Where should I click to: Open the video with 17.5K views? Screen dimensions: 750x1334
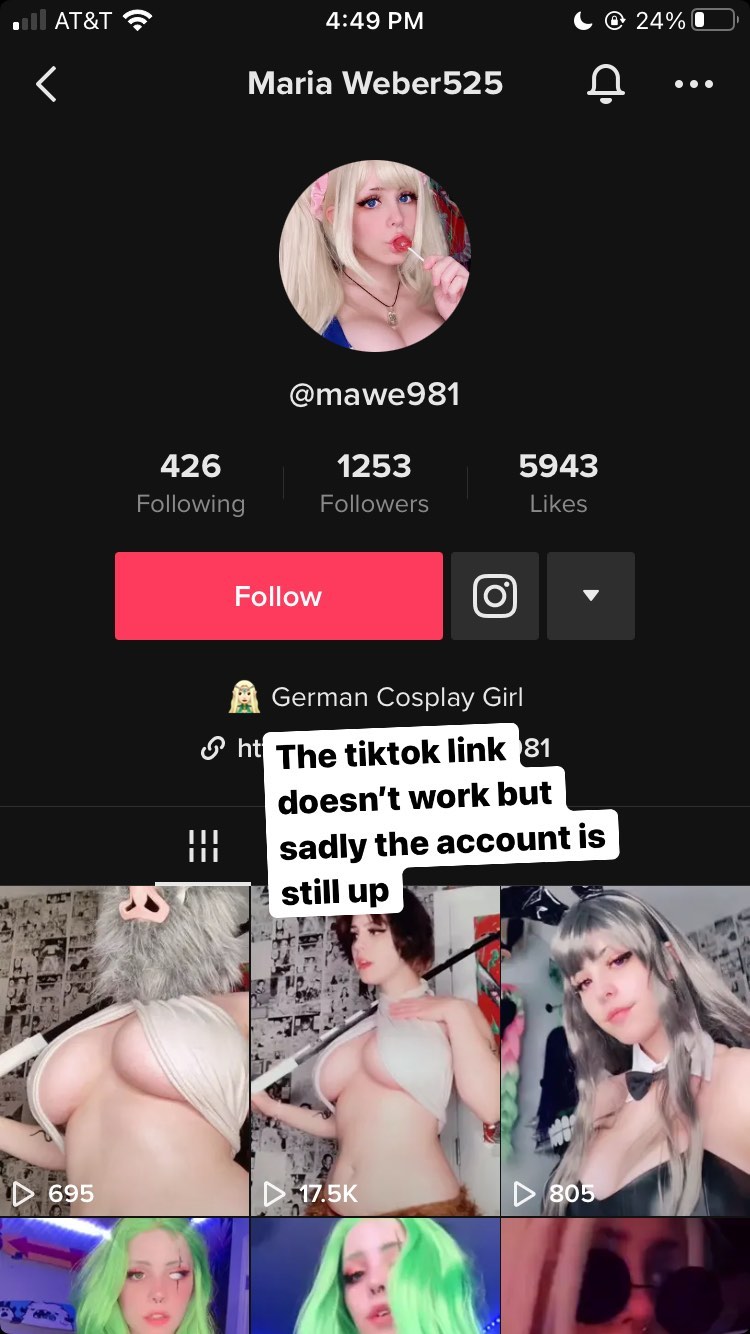point(375,1050)
